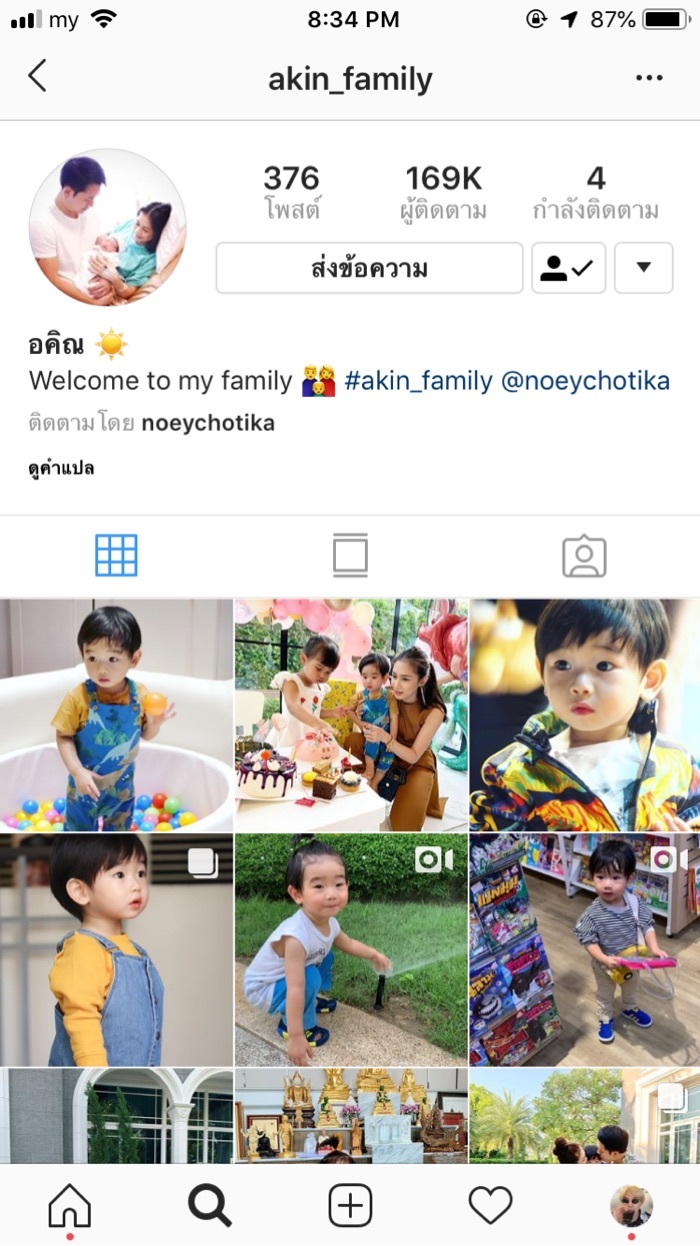Open the activity heart tab
This screenshot has height=1246, width=700.
[490, 1206]
